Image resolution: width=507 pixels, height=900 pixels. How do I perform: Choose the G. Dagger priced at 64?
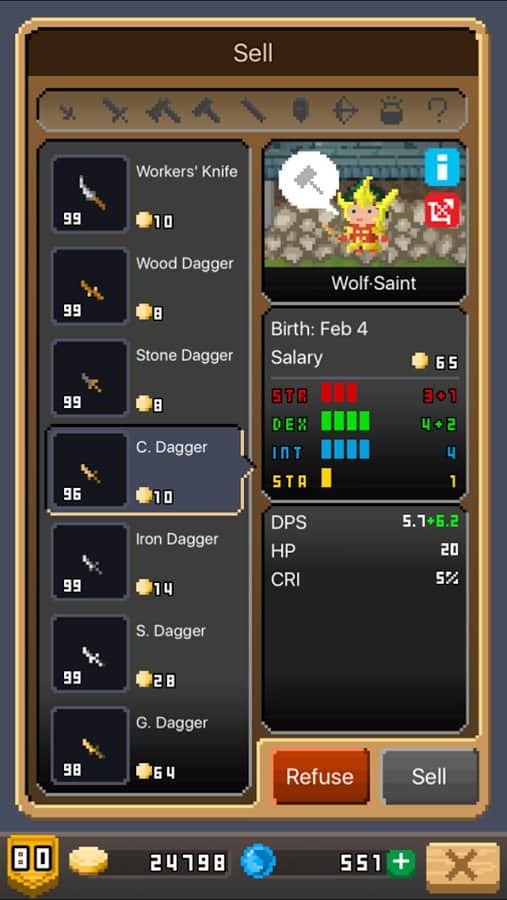pyautogui.click(x=145, y=745)
